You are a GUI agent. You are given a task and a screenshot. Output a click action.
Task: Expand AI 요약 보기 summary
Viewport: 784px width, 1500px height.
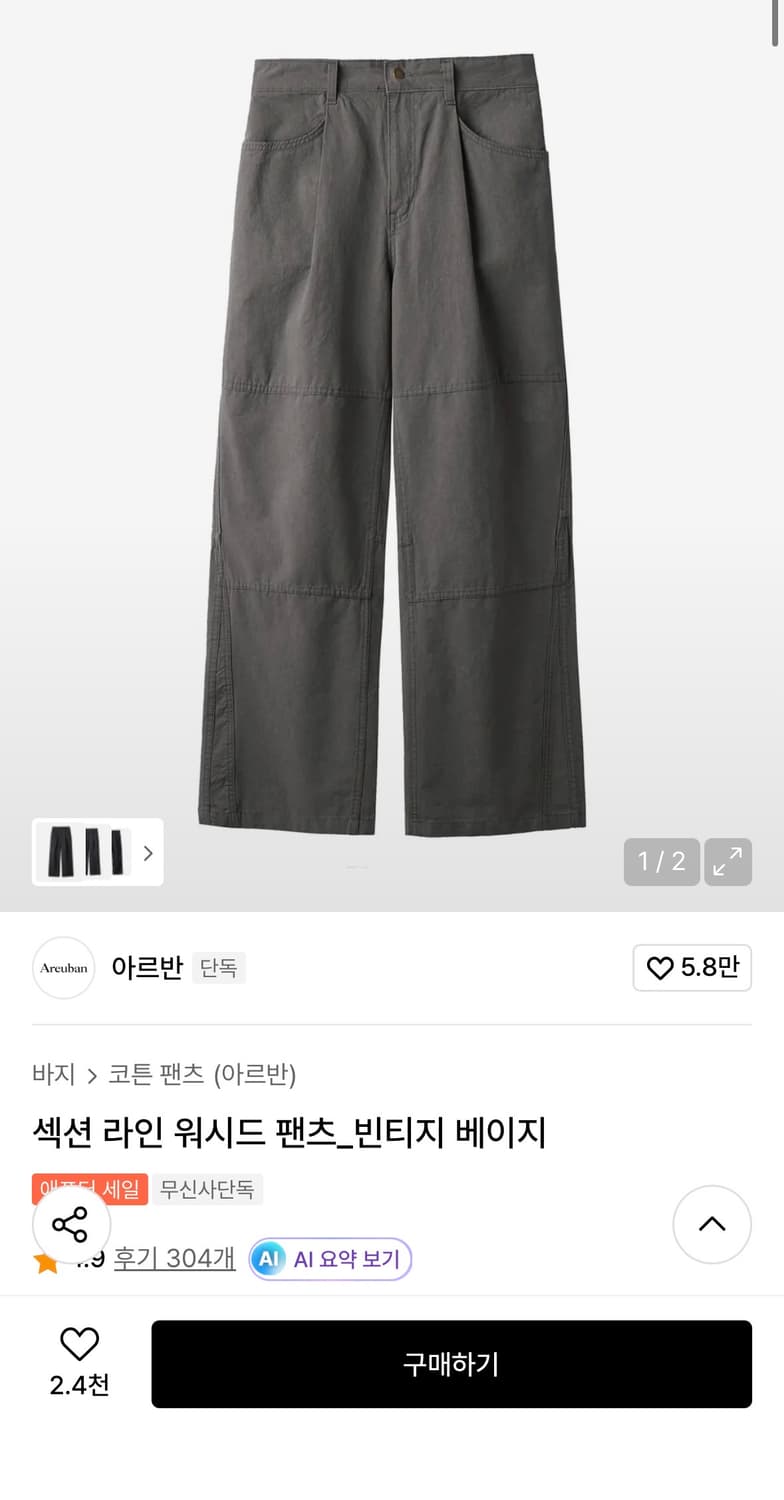coord(330,1259)
